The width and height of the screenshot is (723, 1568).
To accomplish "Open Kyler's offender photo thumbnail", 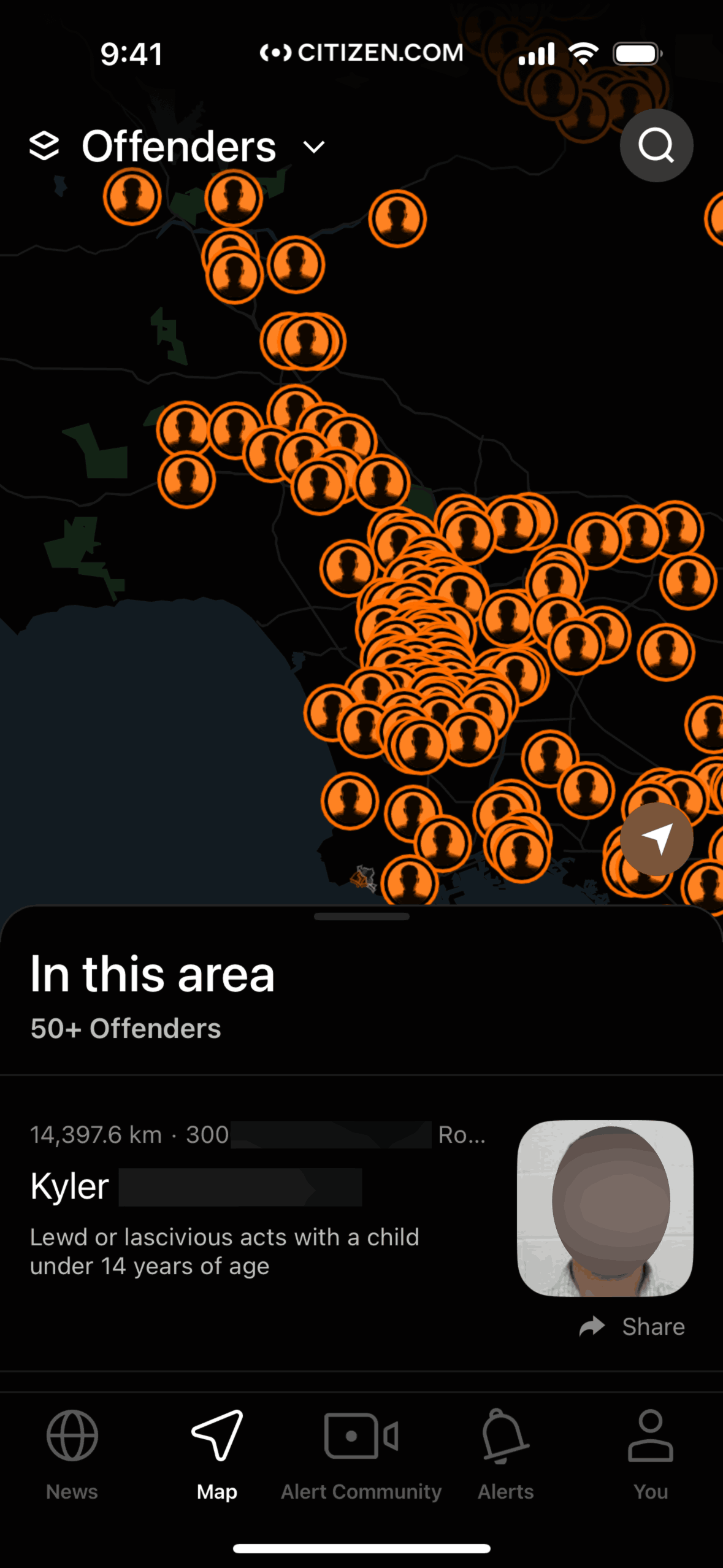I will pyautogui.click(x=605, y=1208).
